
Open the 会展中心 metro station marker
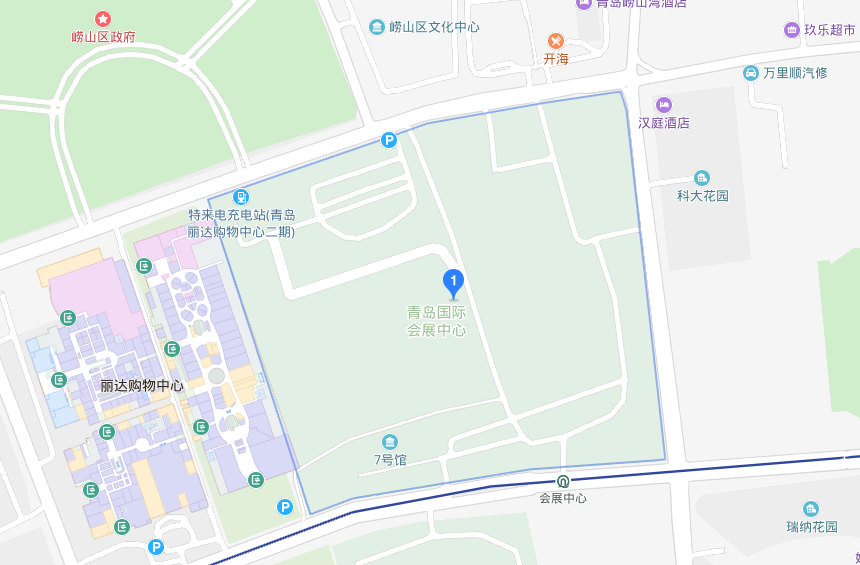point(563,481)
